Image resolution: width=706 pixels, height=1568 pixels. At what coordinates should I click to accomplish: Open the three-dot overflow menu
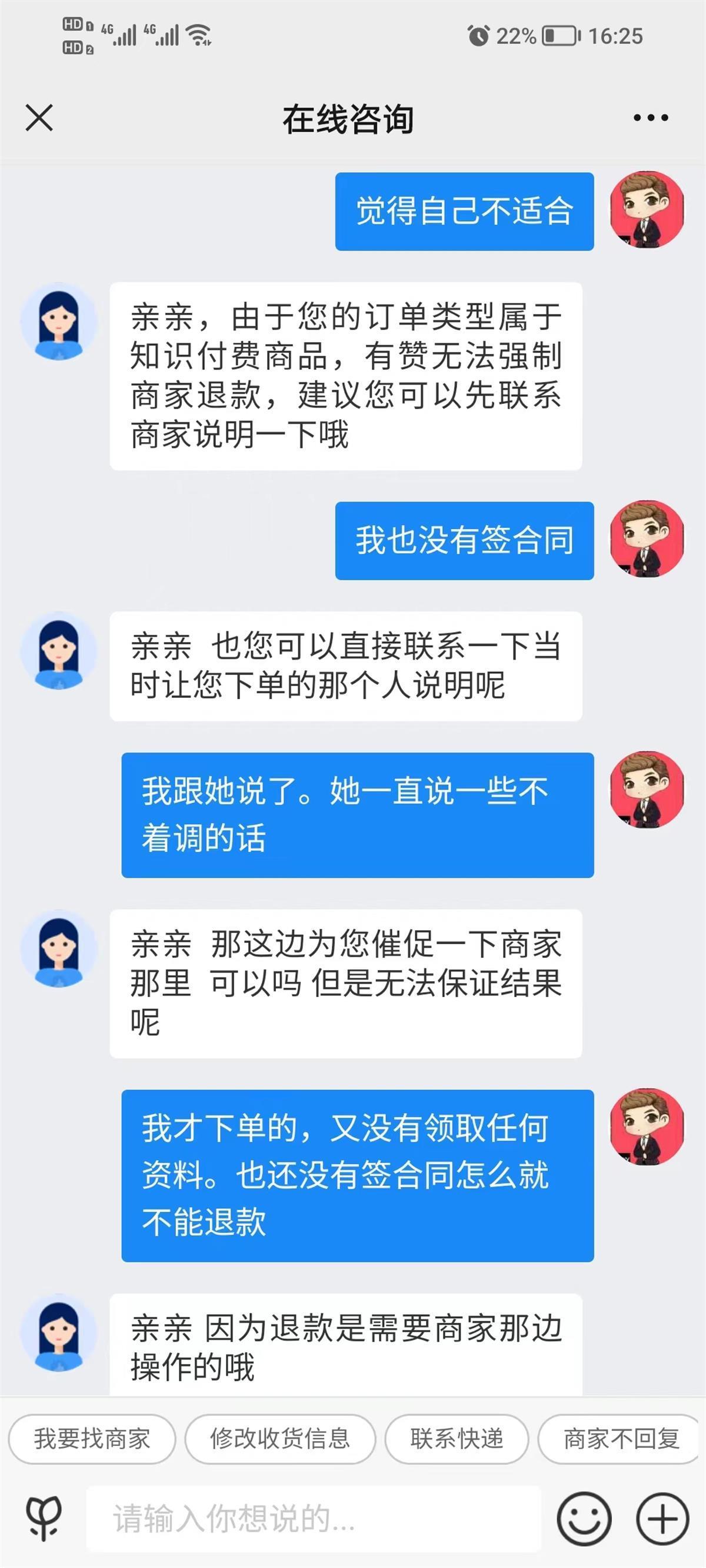pos(651,118)
